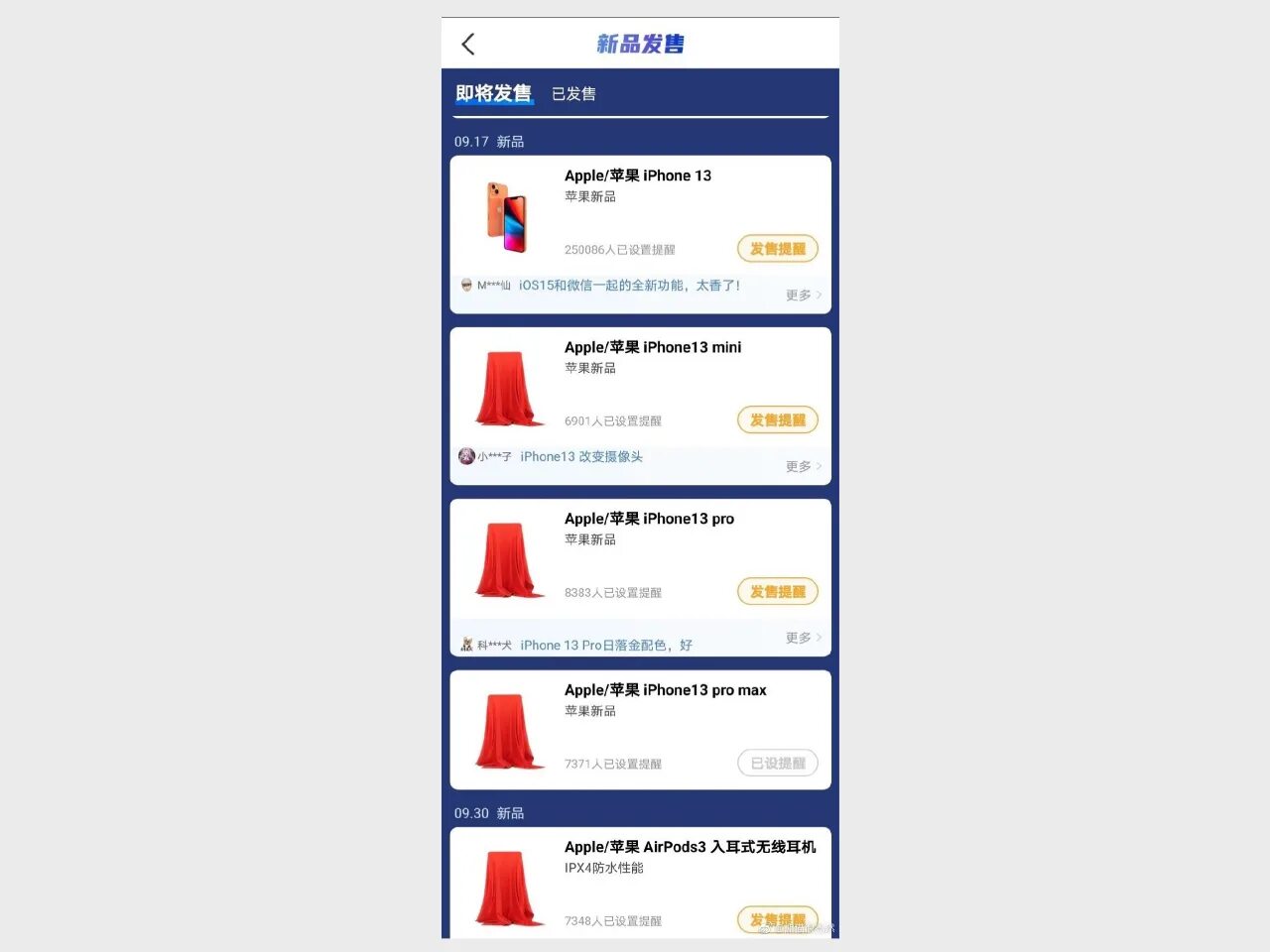Open 更多 comments under iPhone 13
1270x952 pixels.
803,295
